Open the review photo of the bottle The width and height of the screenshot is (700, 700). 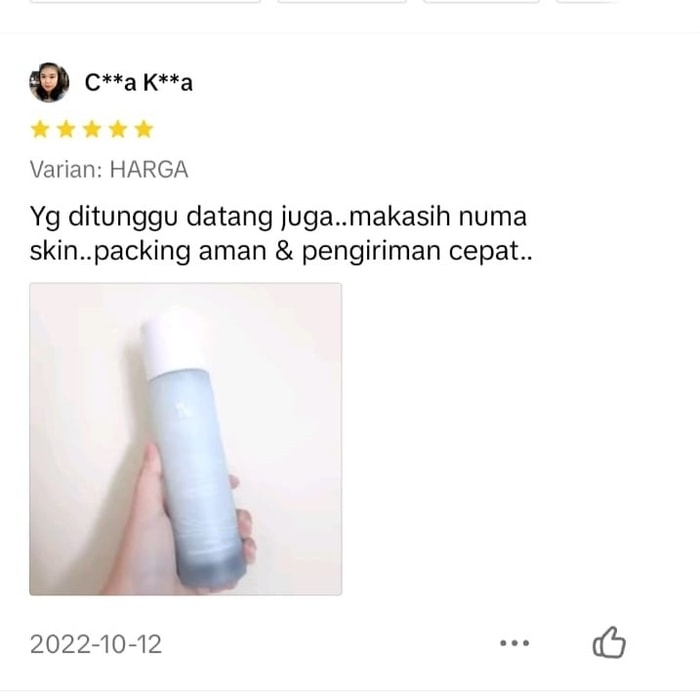click(186, 439)
